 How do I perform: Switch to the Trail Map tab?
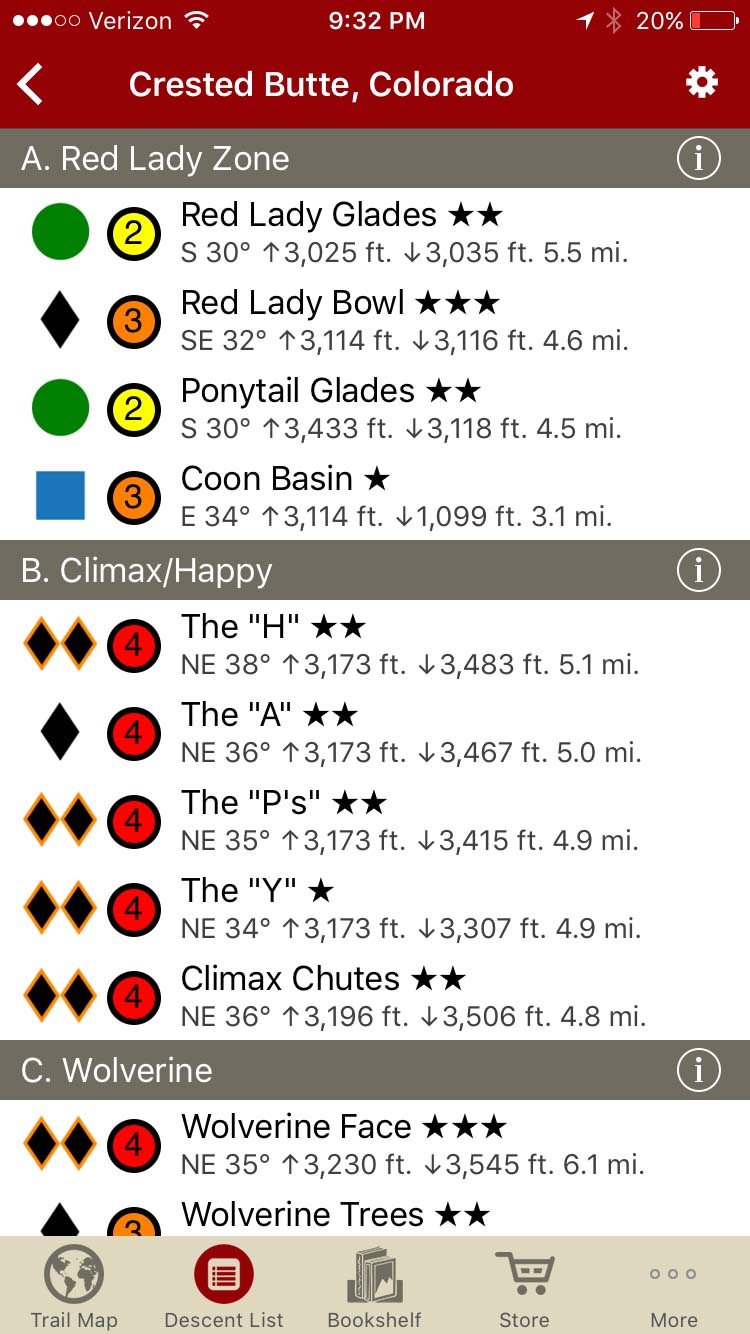pos(74,1287)
